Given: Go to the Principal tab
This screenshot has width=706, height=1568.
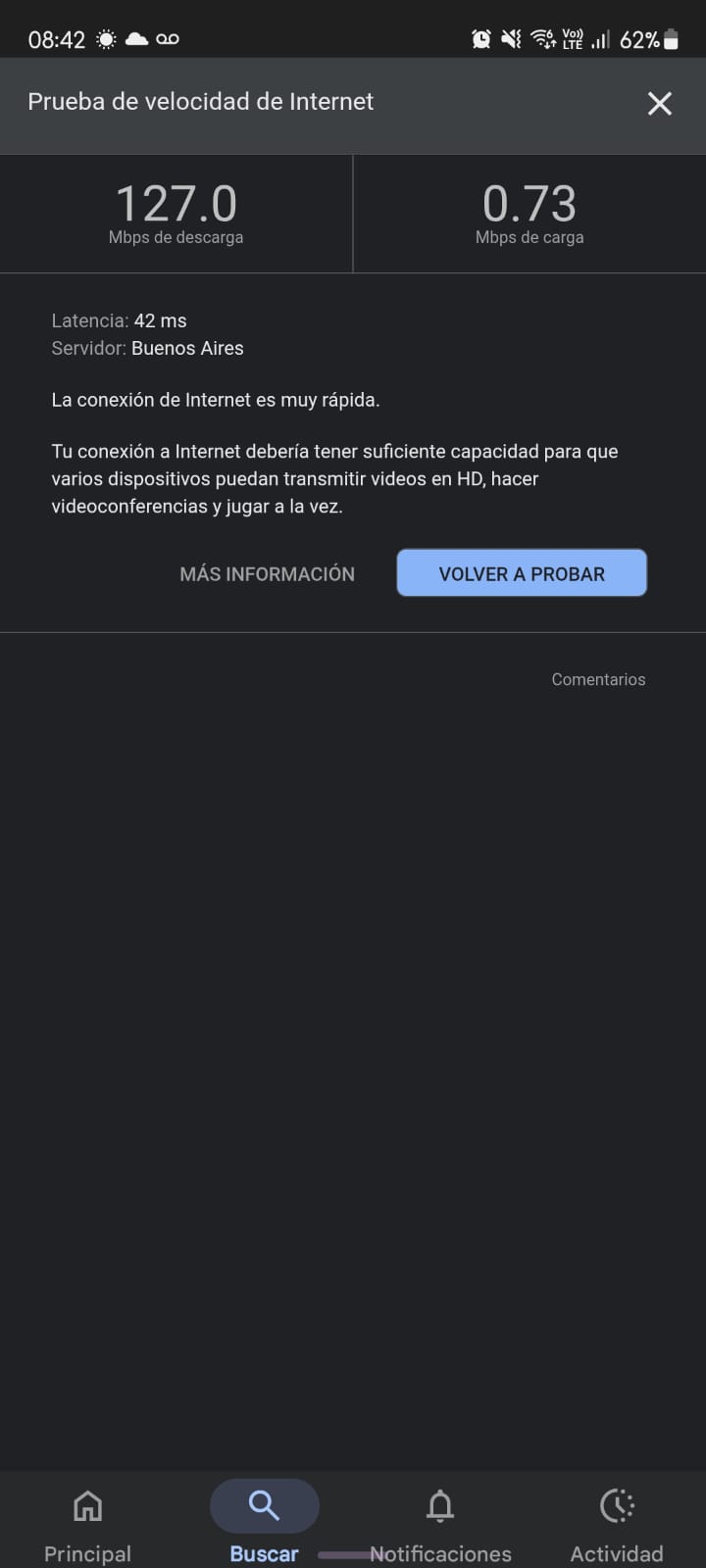Looking at the screenshot, I should [87, 1524].
